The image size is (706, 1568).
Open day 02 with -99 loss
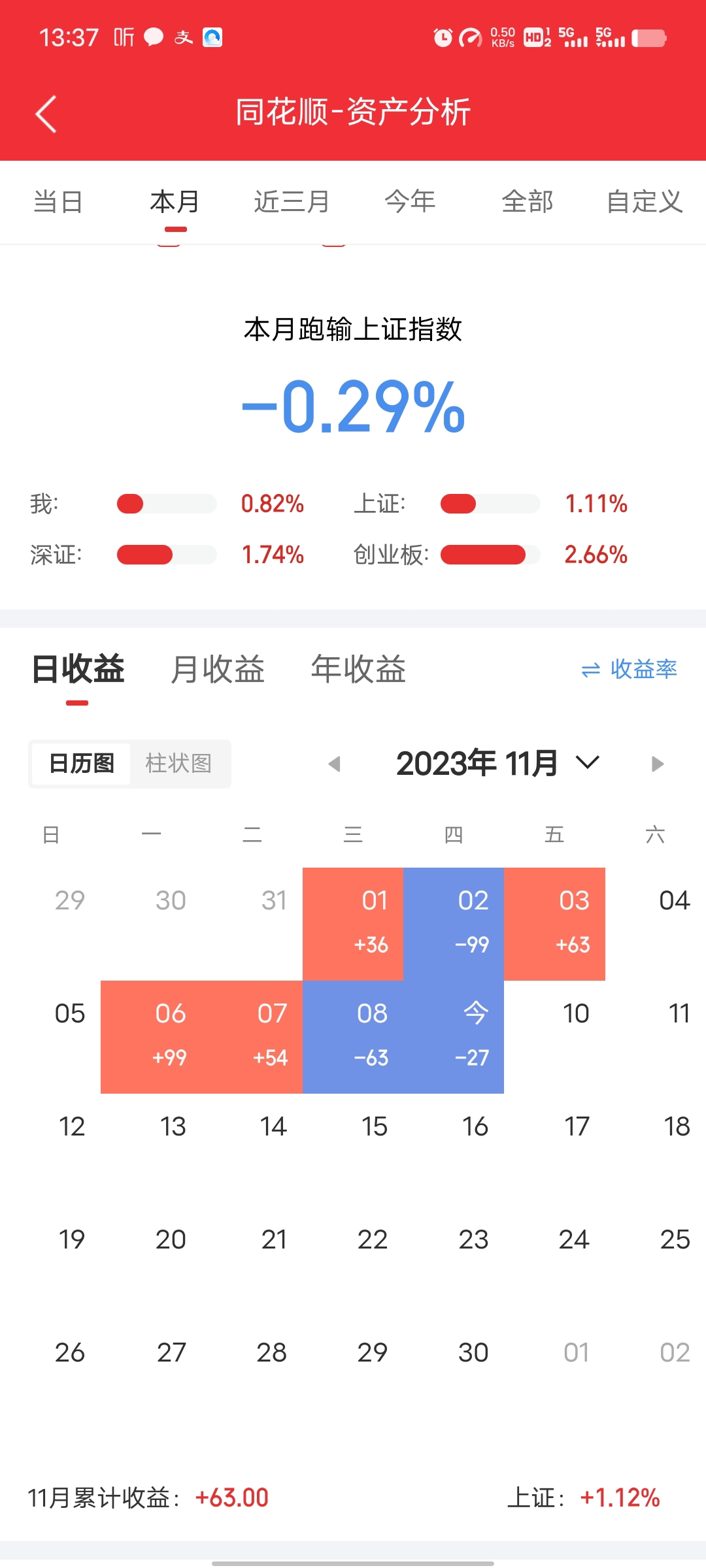click(454, 924)
